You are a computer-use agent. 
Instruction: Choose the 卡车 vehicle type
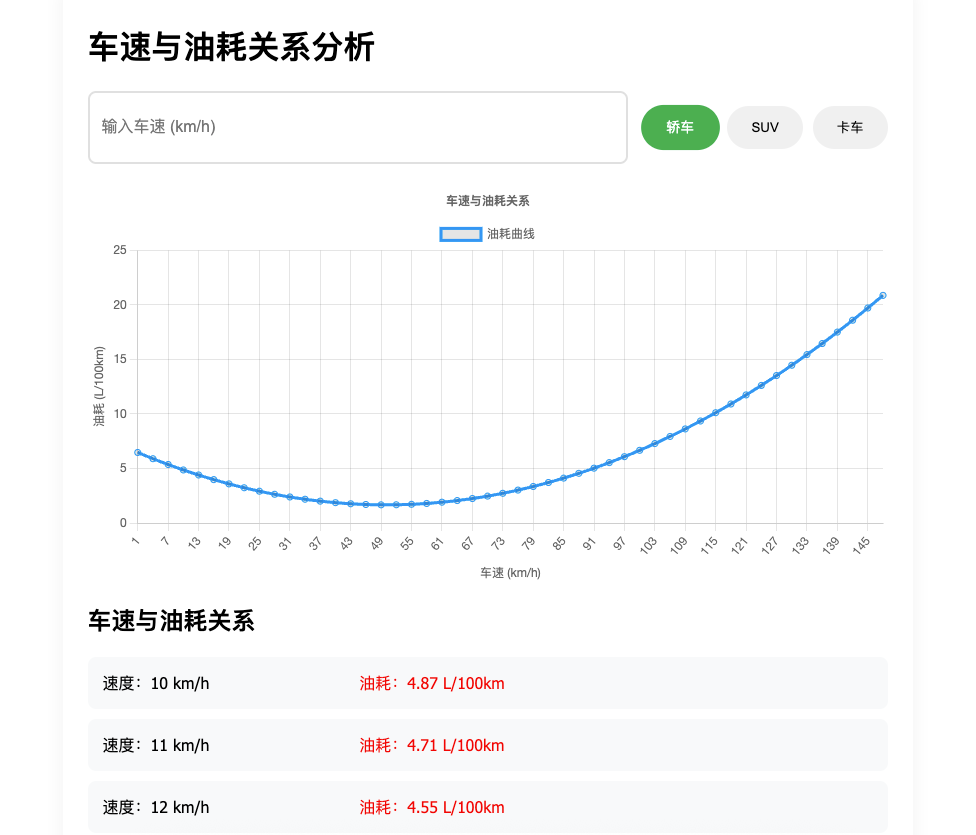tap(850, 127)
